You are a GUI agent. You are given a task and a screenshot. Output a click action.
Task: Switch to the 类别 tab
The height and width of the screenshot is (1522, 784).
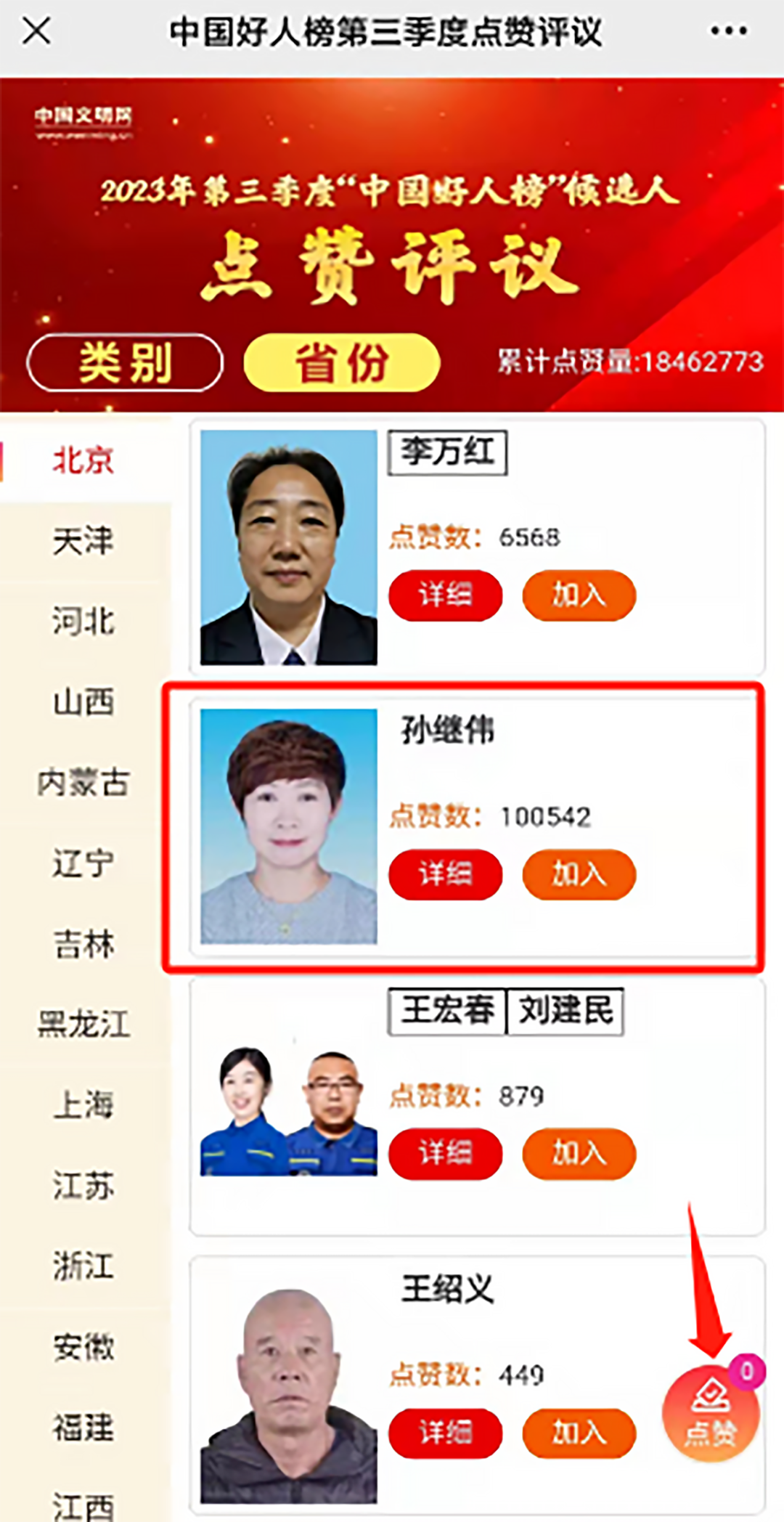tap(125, 362)
